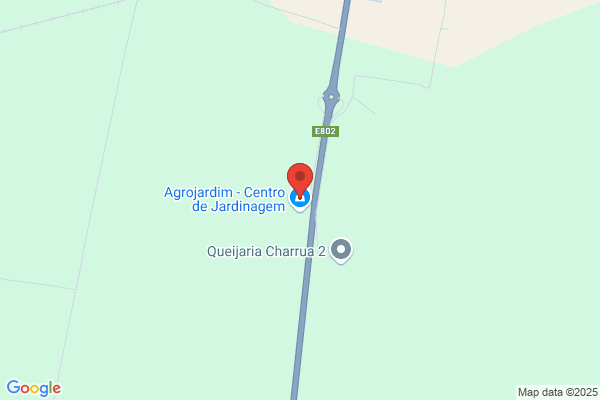Tap the red location pin

click(300, 180)
